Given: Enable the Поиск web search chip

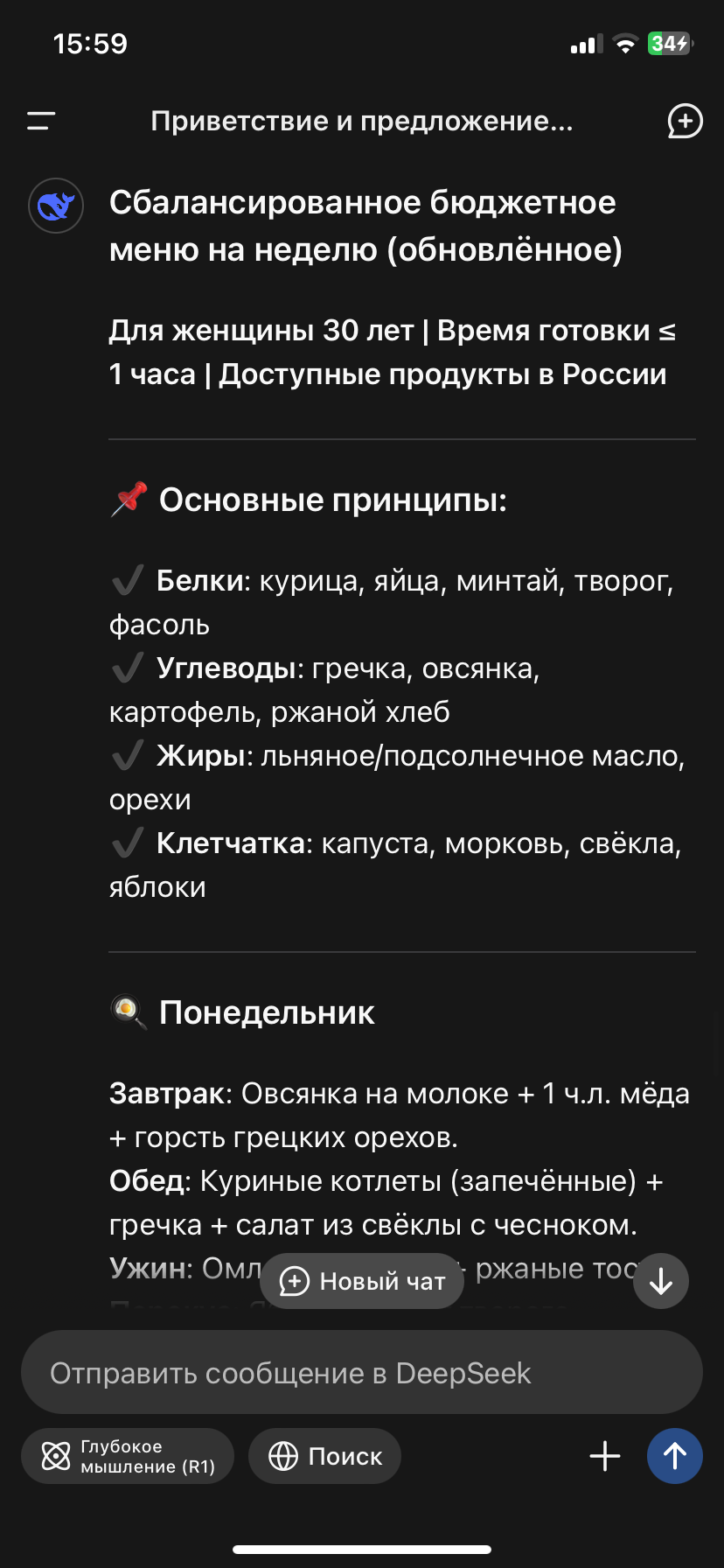Looking at the screenshot, I should click(x=325, y=1456).
